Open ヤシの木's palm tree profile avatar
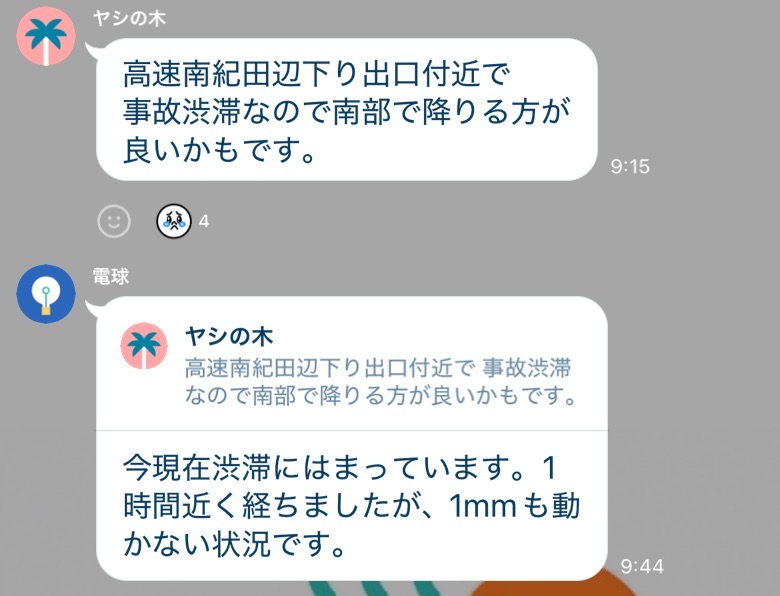The image size is (780, 596). click(x=47, y=36)
